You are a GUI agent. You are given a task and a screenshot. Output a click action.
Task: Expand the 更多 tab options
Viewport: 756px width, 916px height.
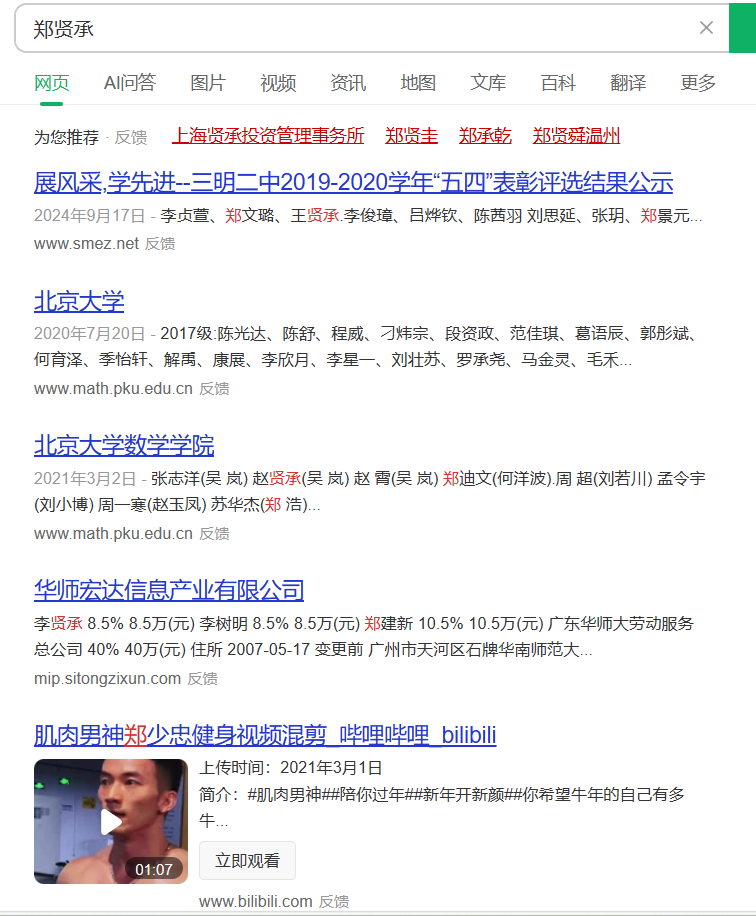698,83
